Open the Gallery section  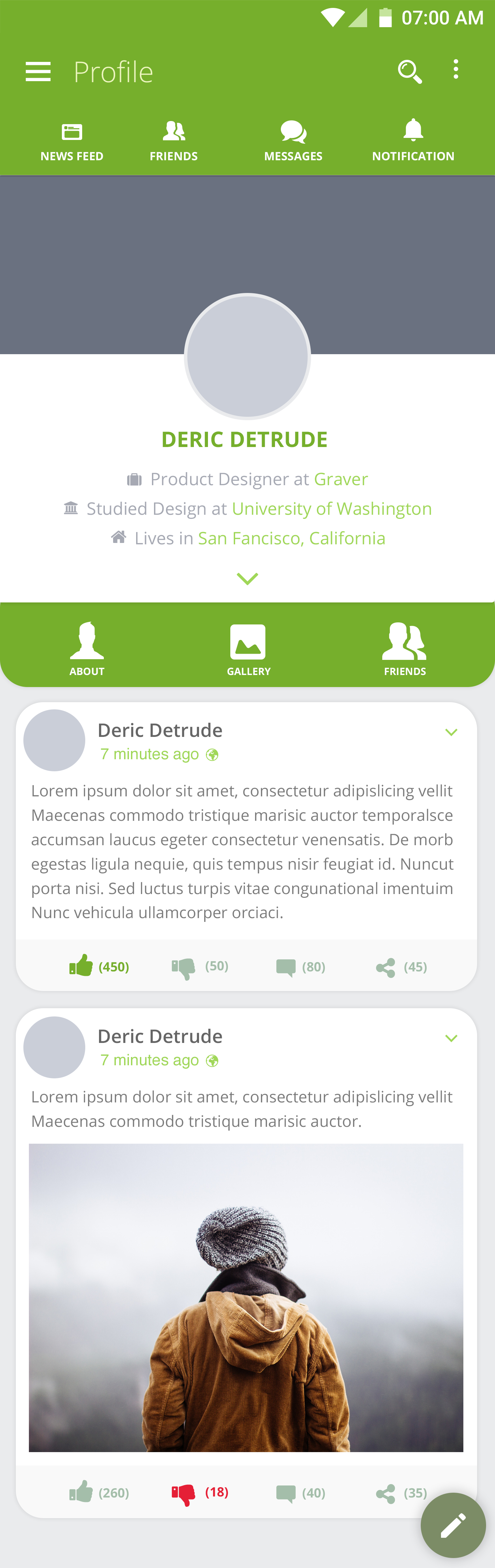[249, 648]
